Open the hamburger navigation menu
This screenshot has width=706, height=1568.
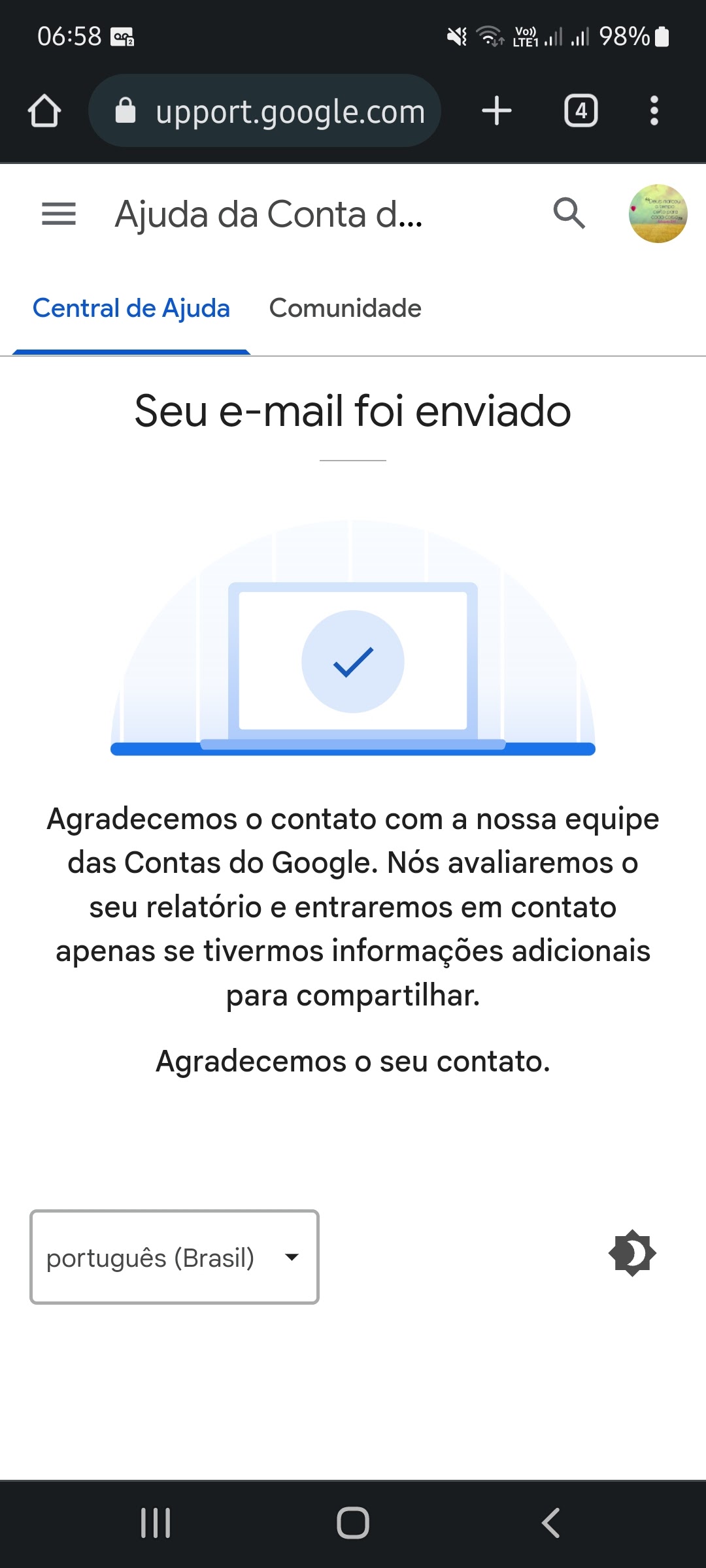click(x=59, y=214)
